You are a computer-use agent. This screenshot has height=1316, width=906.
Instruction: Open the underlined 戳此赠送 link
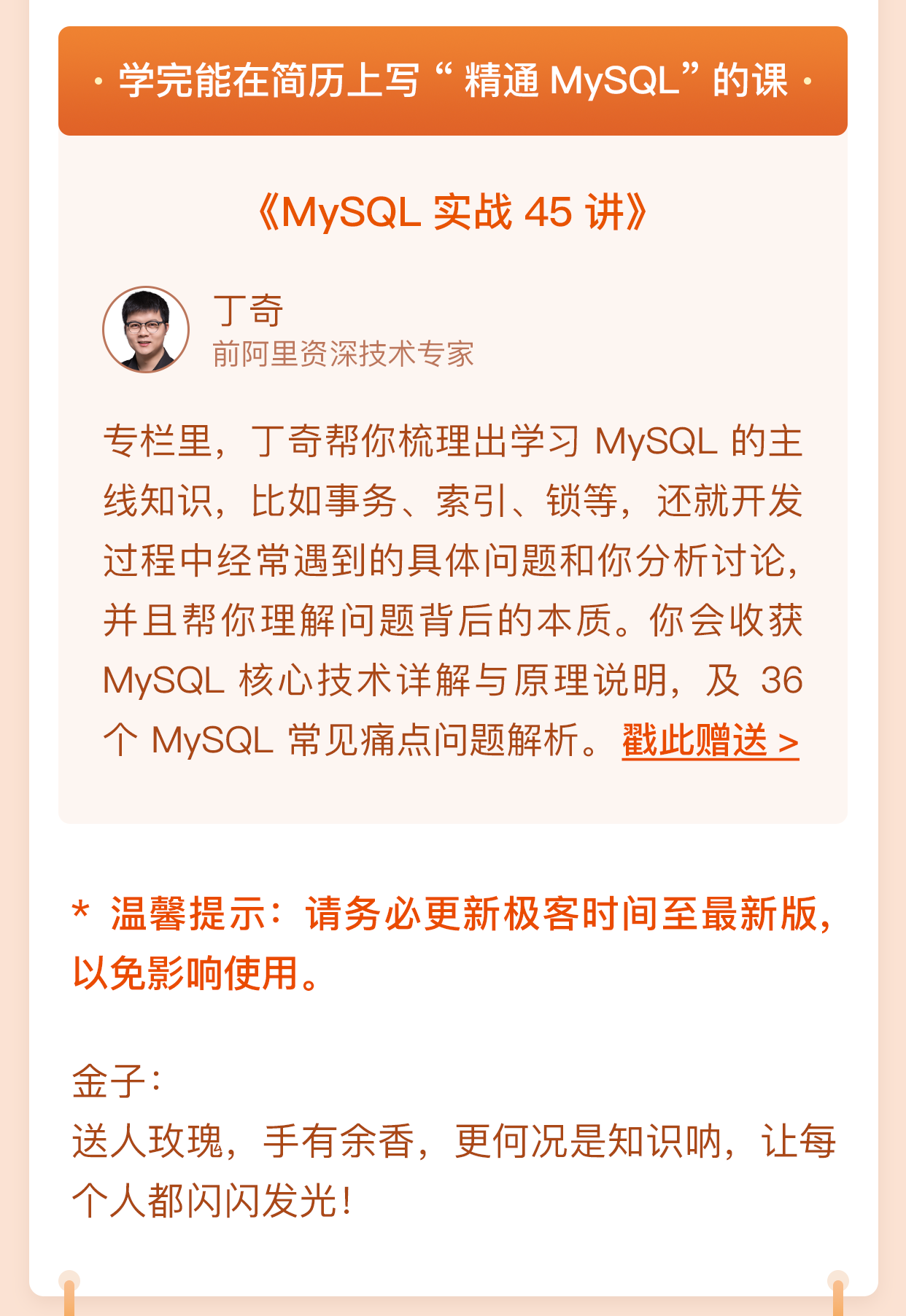pos(710,741)
